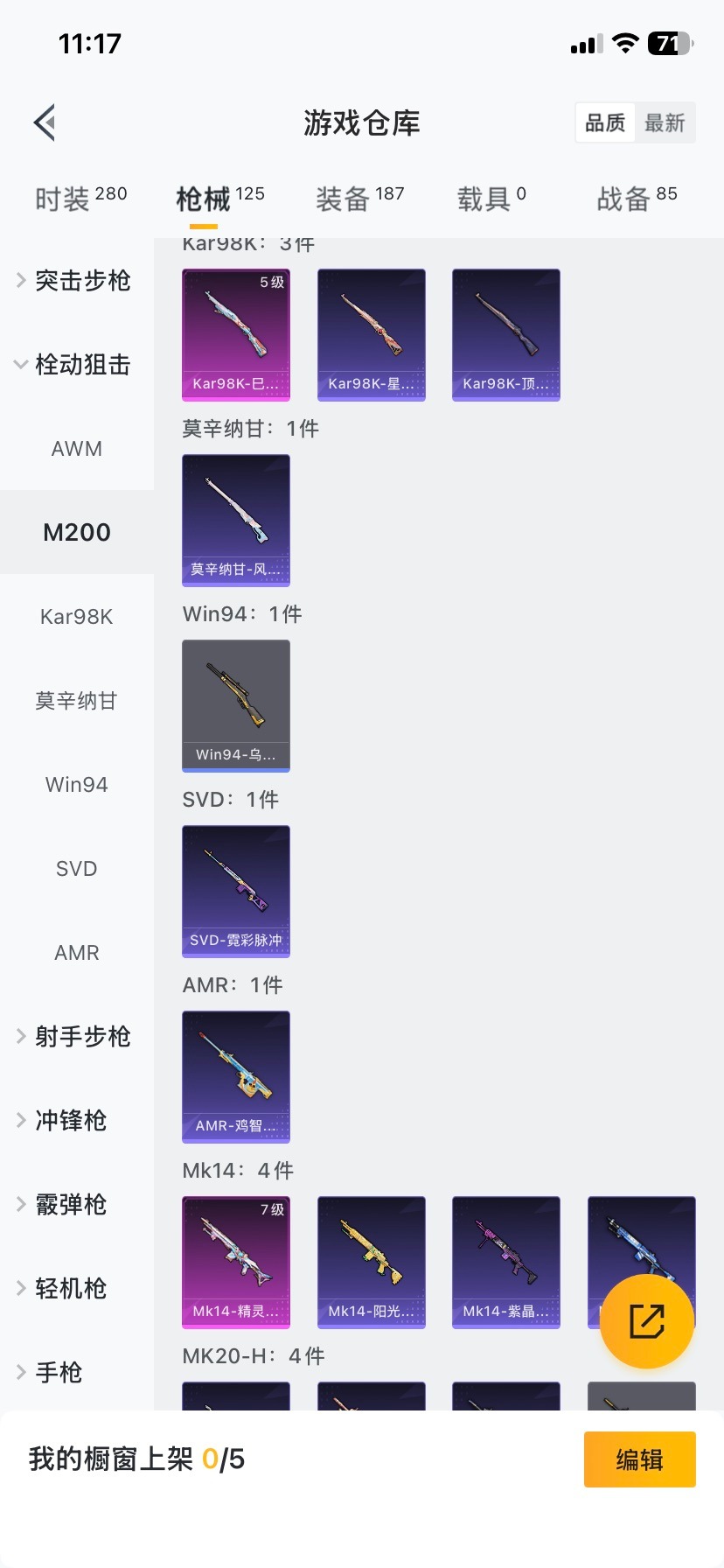Open the SVD-霓彩脉冲 weapon card
Image resolution: width=724 pixels, height=1568 pixels.
coord(236,892)
